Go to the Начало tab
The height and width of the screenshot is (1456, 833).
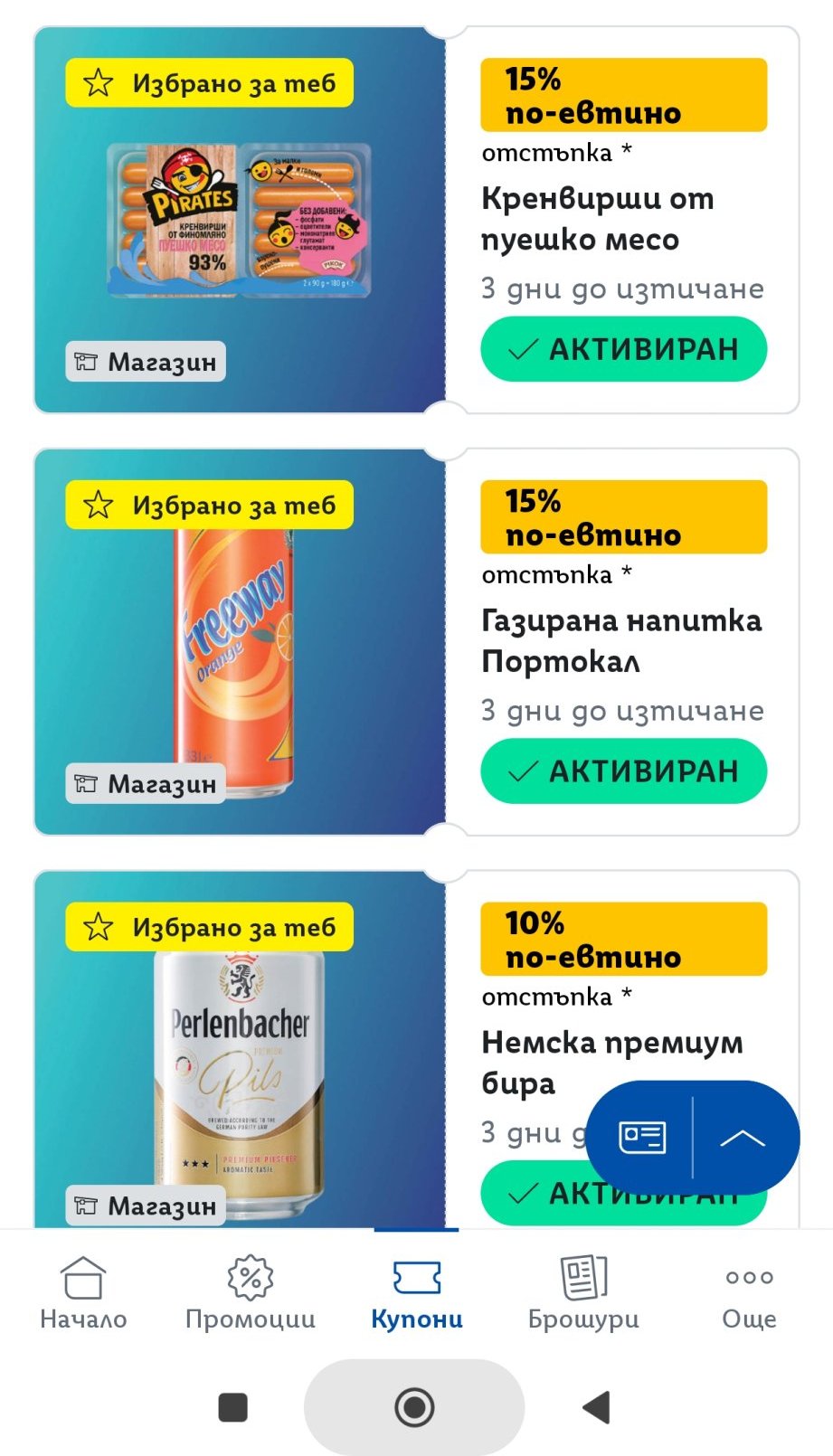tap(83, 1293)
